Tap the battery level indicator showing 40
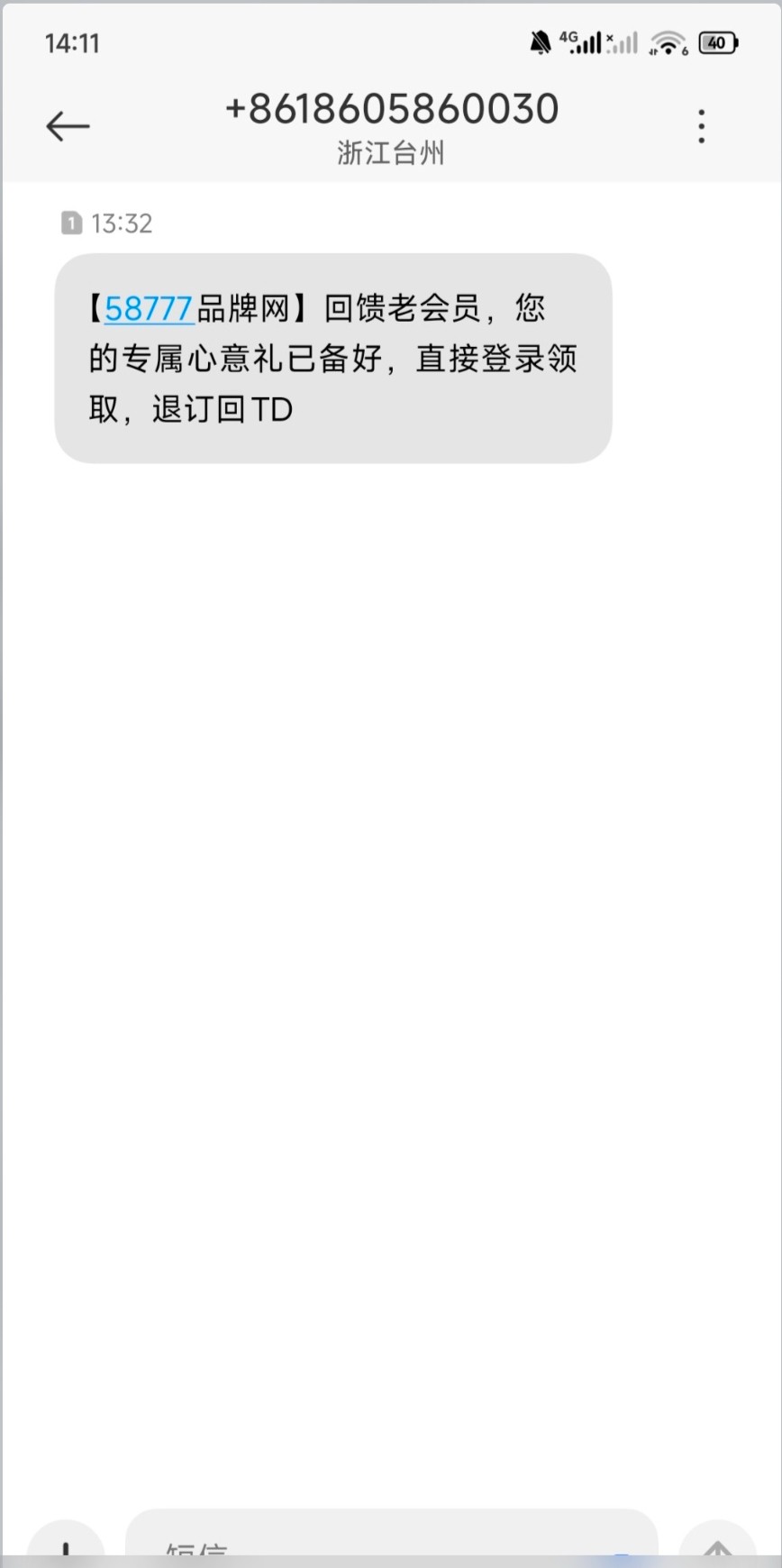The height and width of the screenshot is (1568, 782). tap(718, 41)
